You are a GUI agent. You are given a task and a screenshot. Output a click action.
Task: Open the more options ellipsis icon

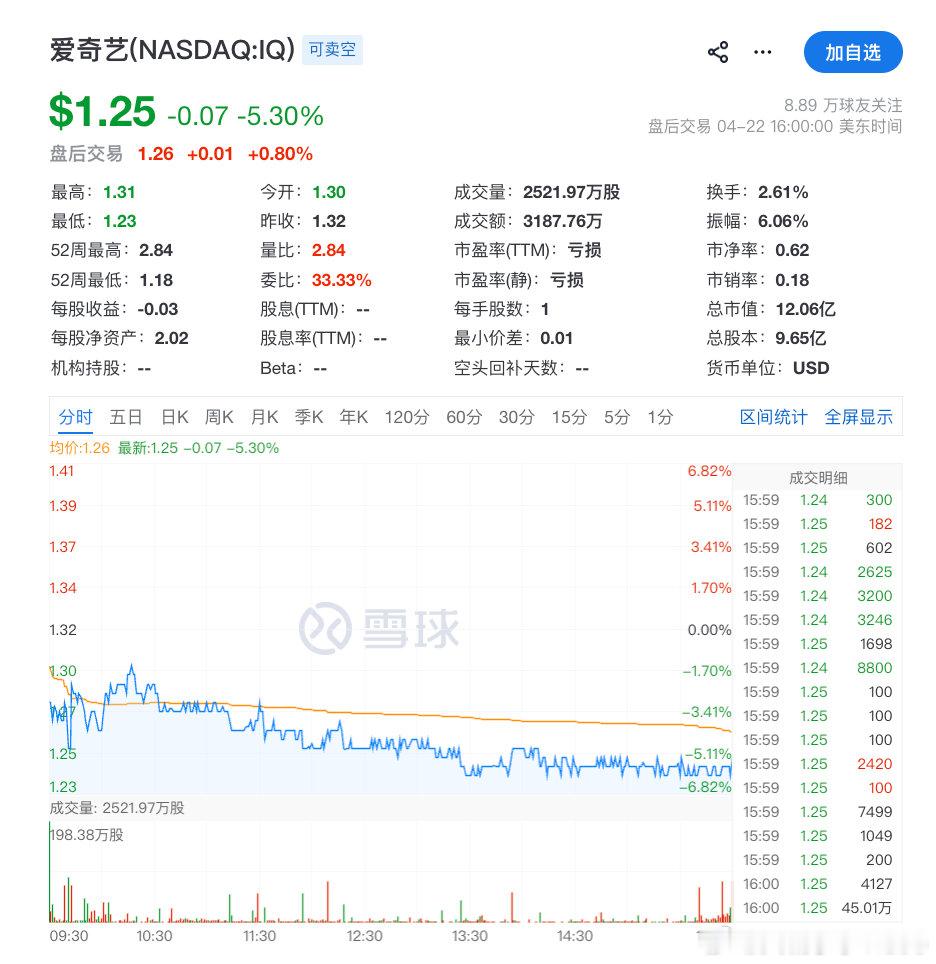point(762,52)
